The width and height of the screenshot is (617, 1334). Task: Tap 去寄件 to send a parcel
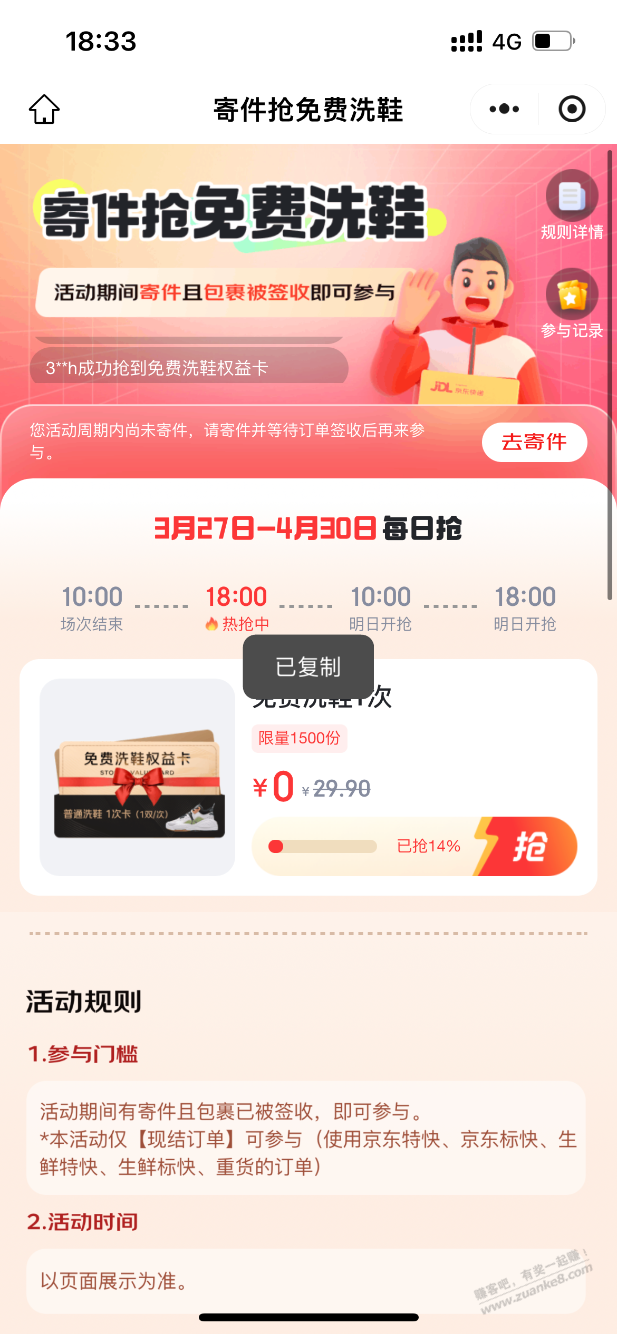tap(534, 442)
